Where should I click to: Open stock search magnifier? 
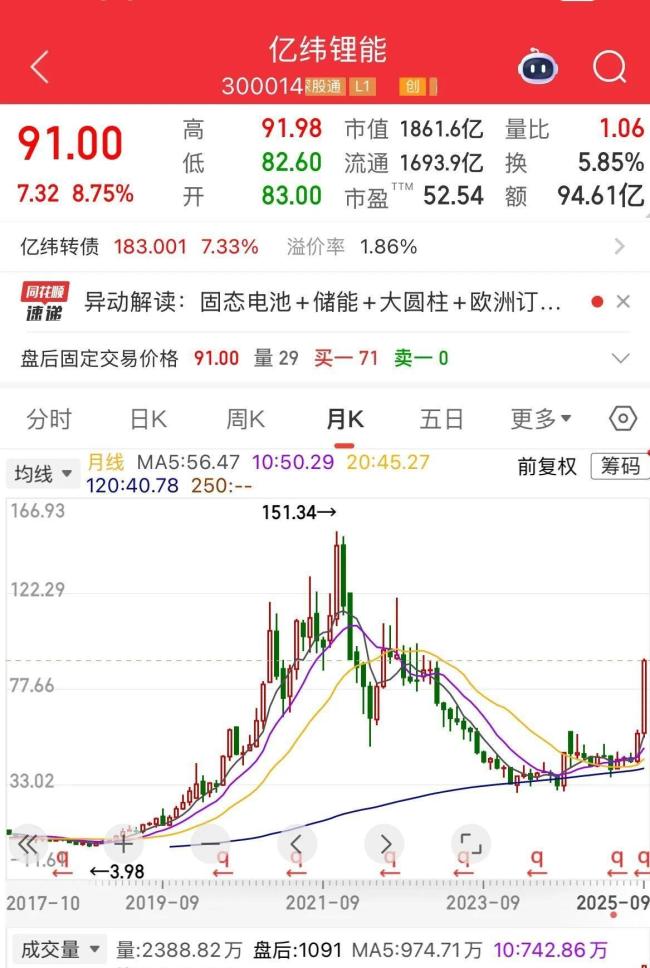point(608,67)
